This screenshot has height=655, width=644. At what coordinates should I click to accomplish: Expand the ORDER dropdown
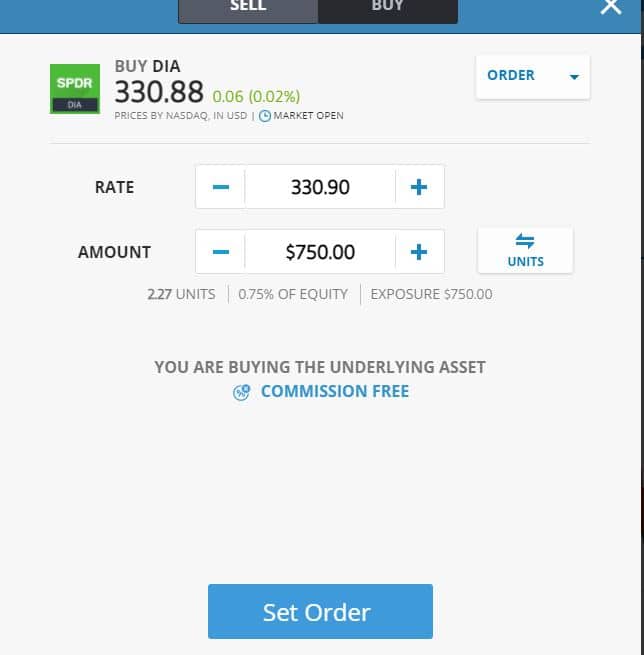coord(532,76)
